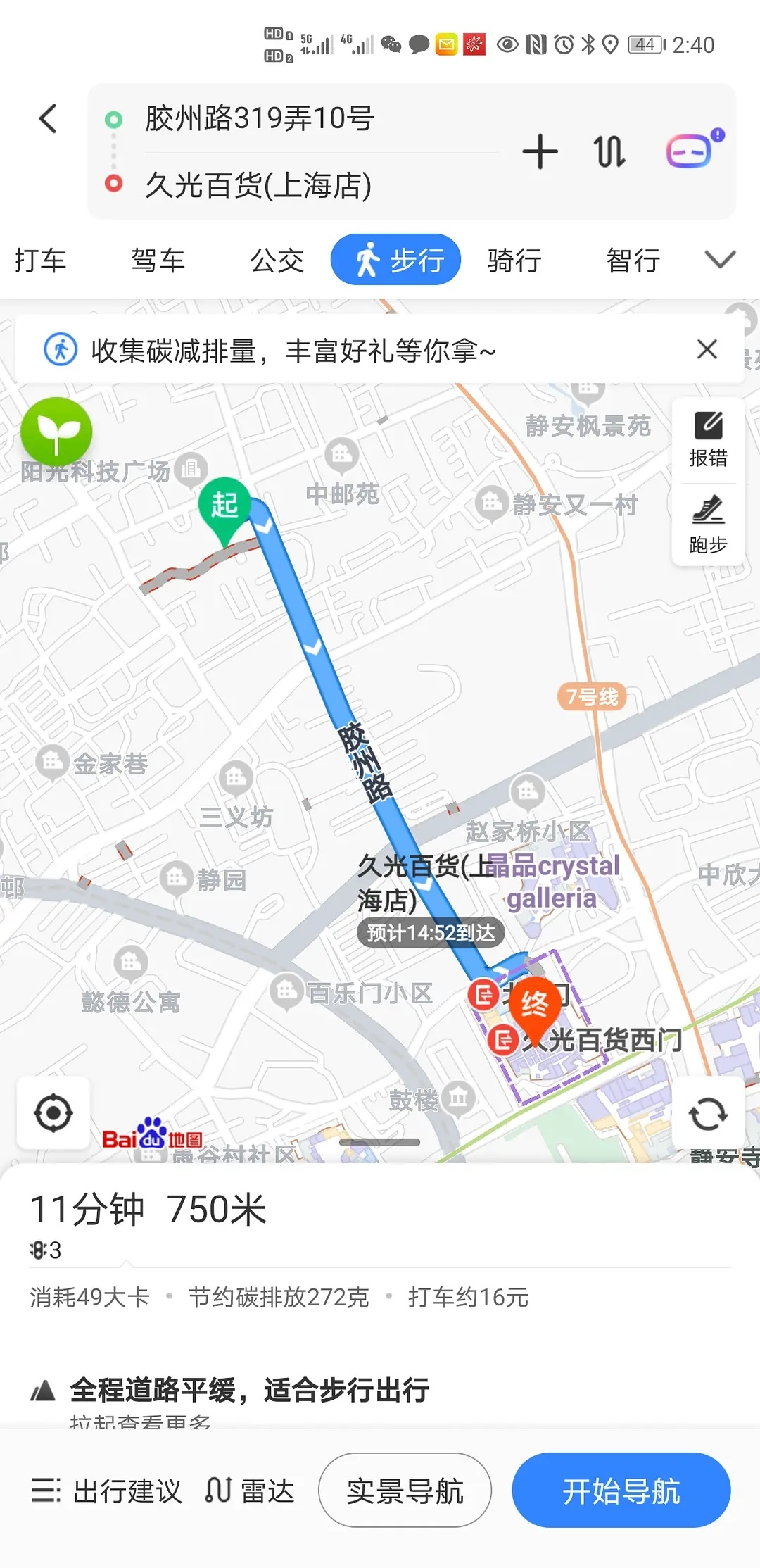Screen dimensions: 760x1568
Task: Expand more travel modes chevron
Action: (x=720, y=260)
